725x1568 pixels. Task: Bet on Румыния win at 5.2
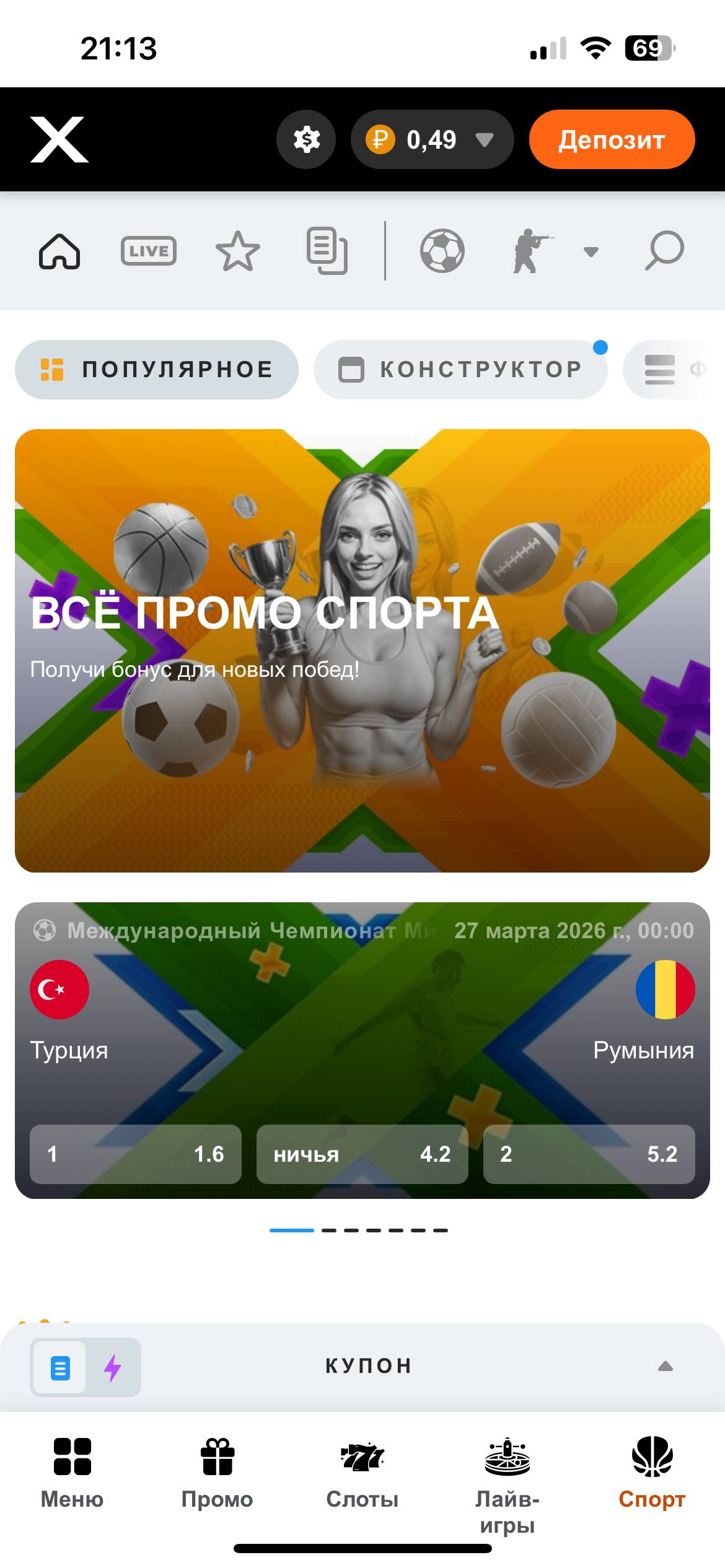coord(589,1154)
